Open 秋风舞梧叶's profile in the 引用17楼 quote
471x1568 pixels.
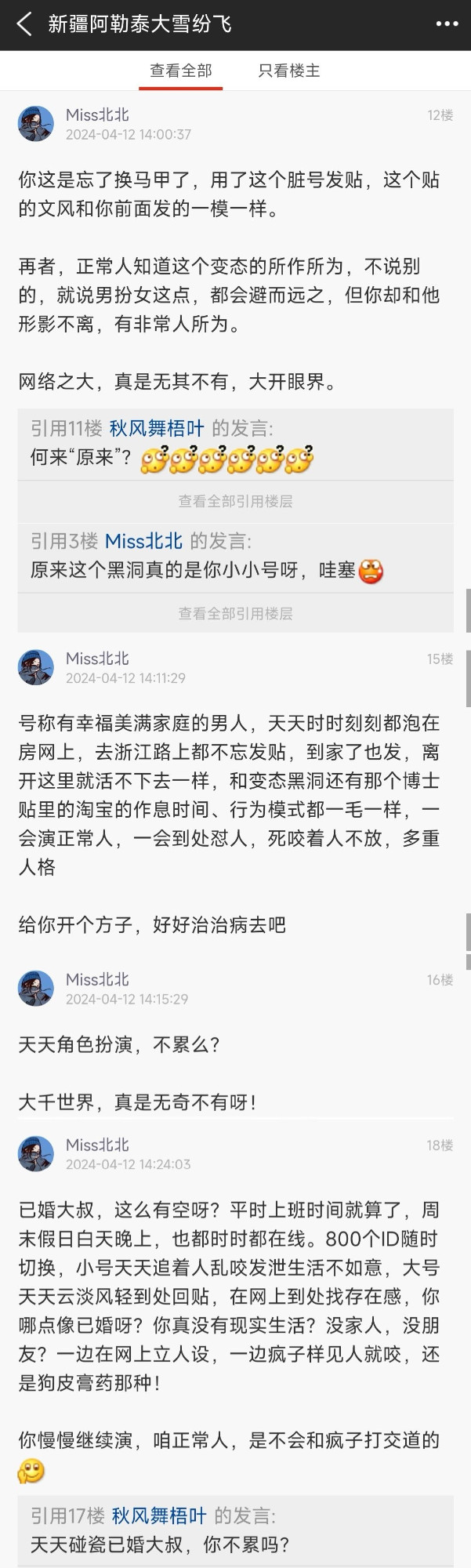(x=159, y=1515)
